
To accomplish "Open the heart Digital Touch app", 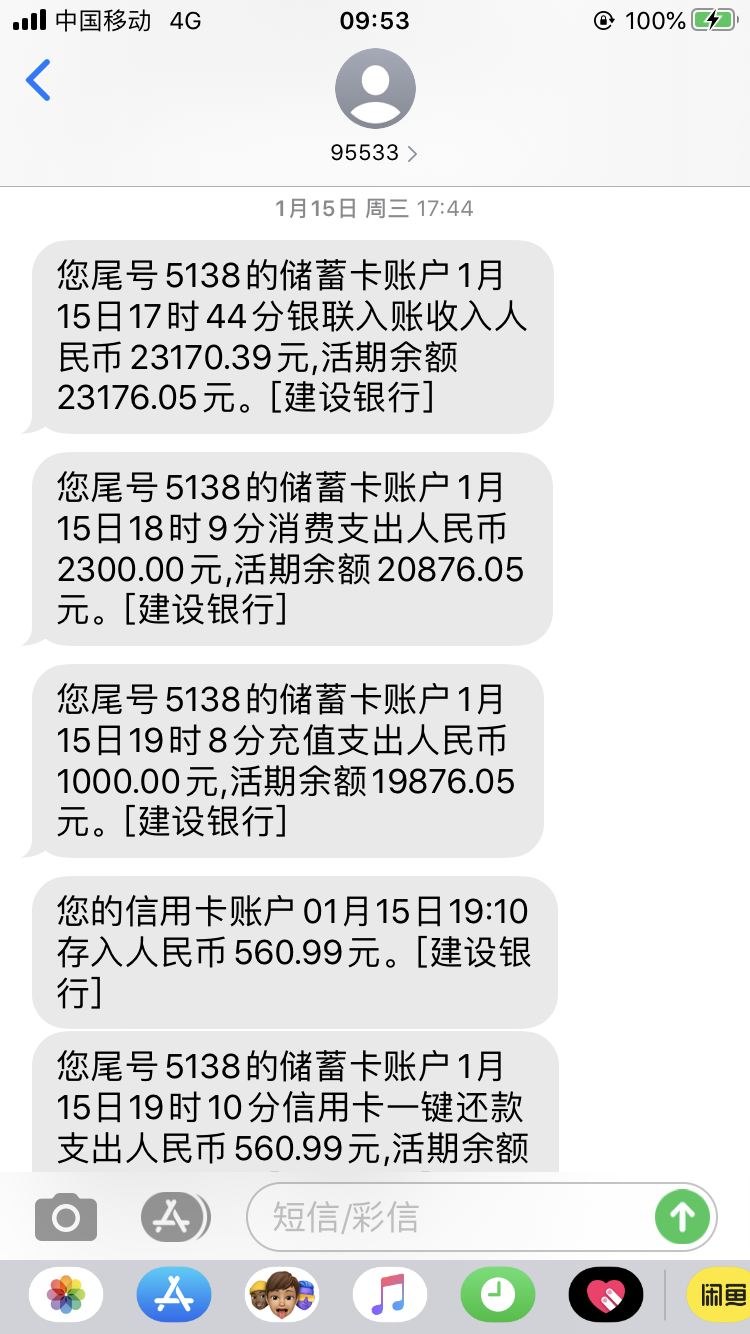I will [606, 1295].
